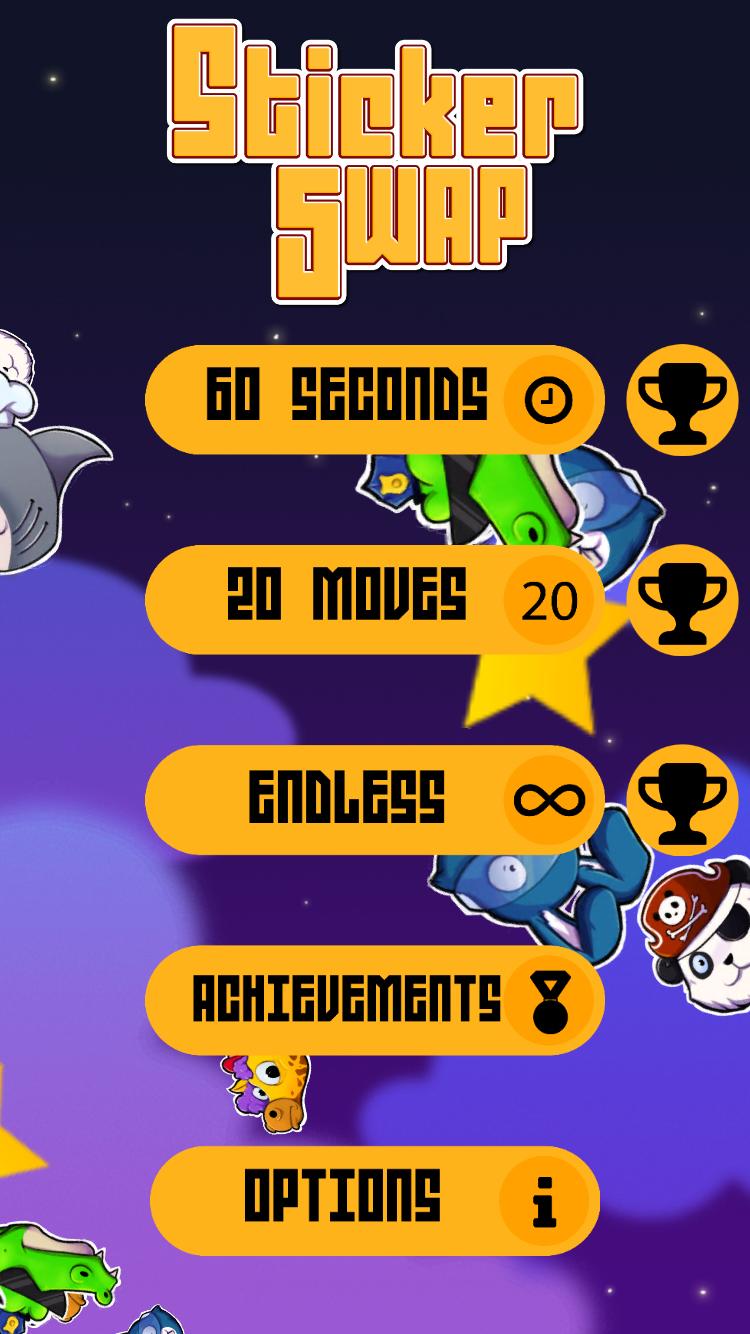The width and height of the screenshot is (750, 1334).
Task: View the trophy leaderboard for 60 Seconds
Action: (682, 400)
